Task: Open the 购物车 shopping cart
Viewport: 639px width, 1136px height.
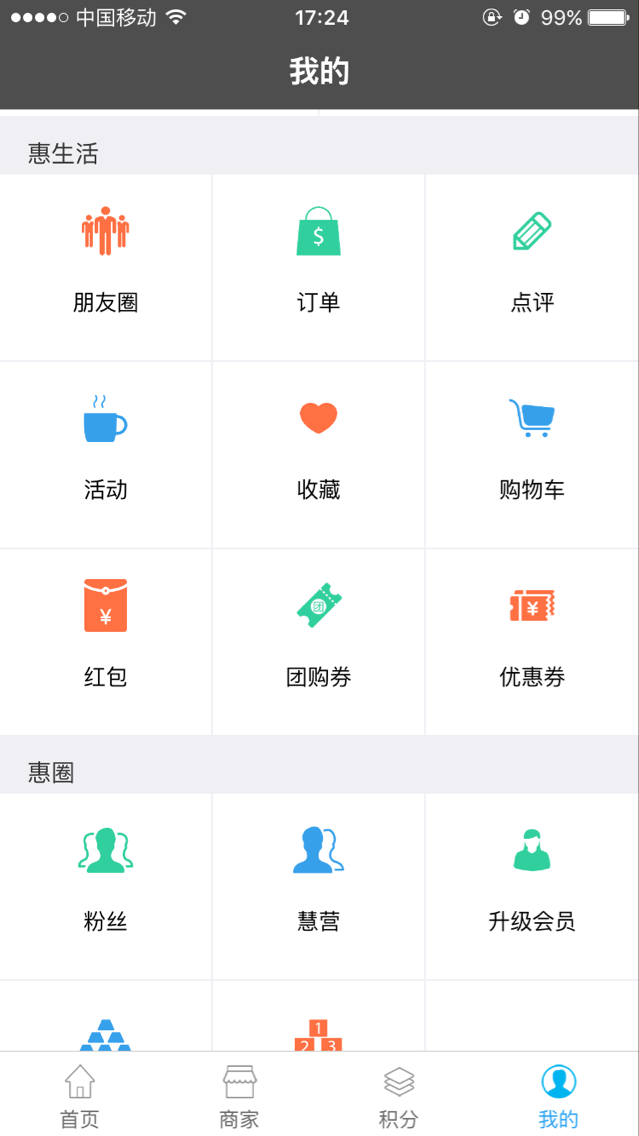Action: coord(532,455)
